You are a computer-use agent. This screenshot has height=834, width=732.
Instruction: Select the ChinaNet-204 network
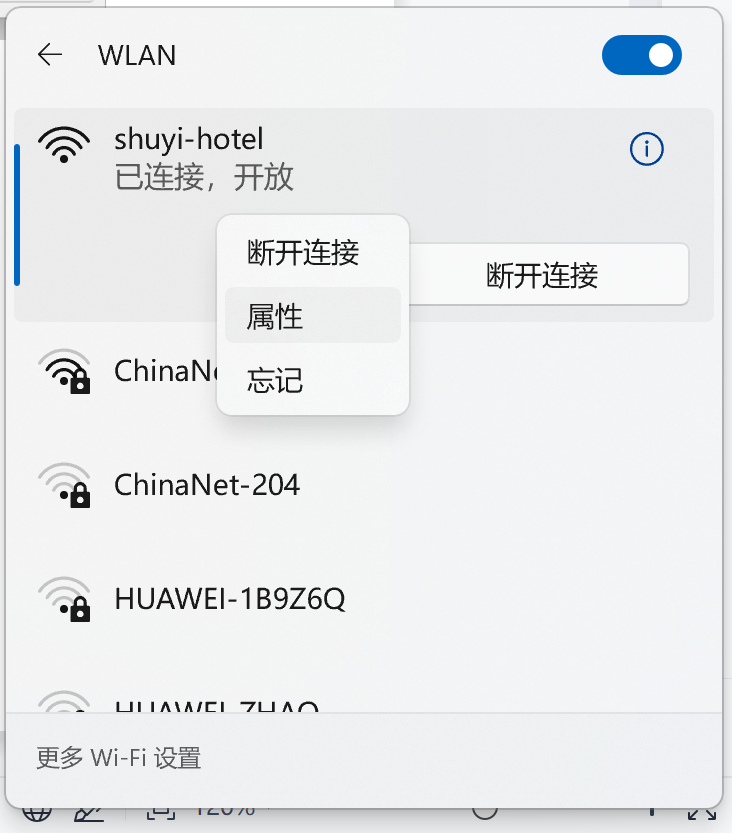point(207,485)
